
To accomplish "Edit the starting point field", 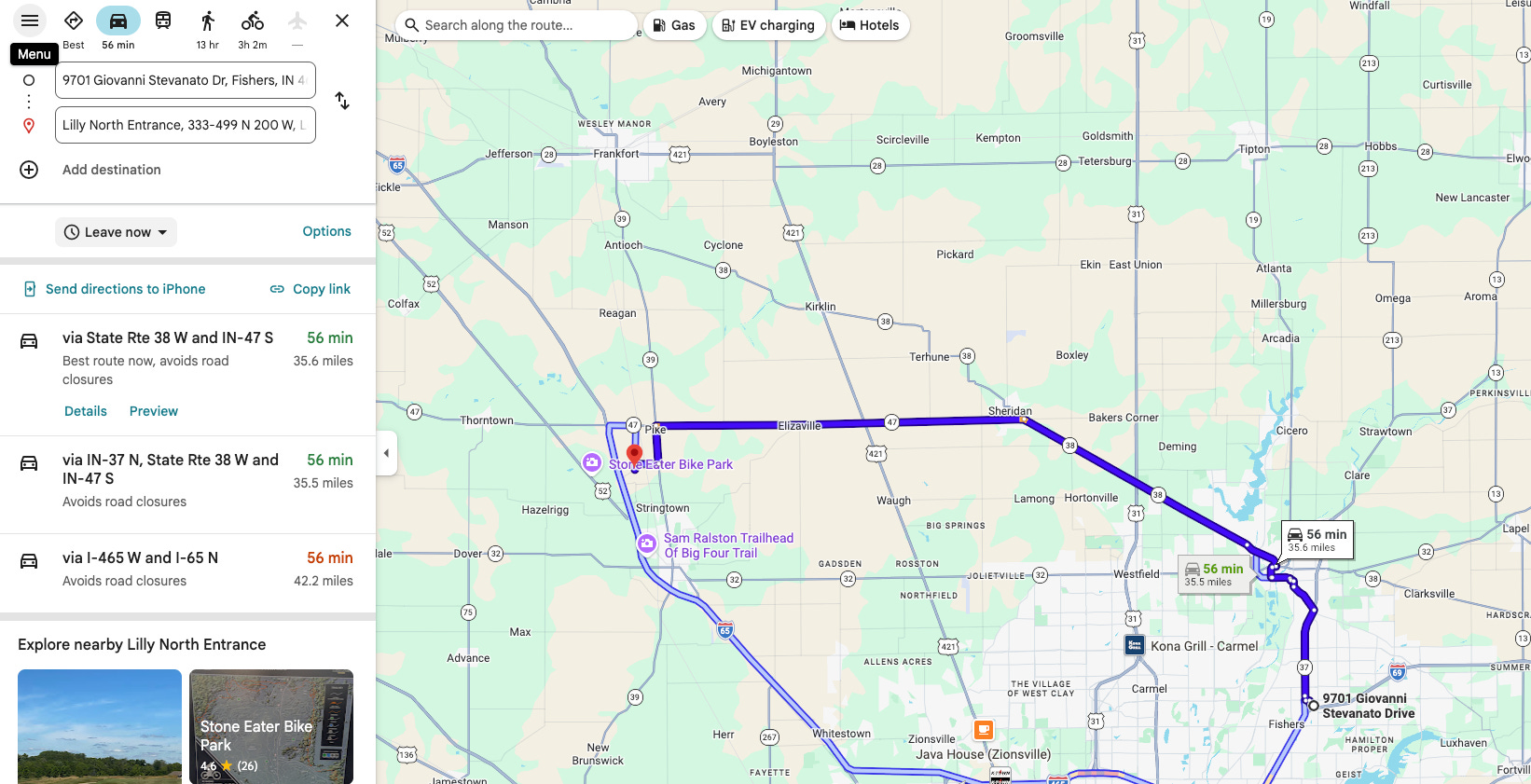I will (x=186, y=80).
